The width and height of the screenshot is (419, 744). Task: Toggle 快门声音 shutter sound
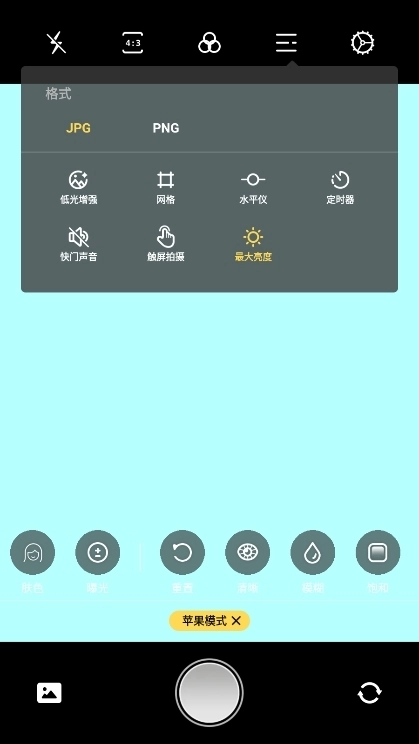point(78,245)
